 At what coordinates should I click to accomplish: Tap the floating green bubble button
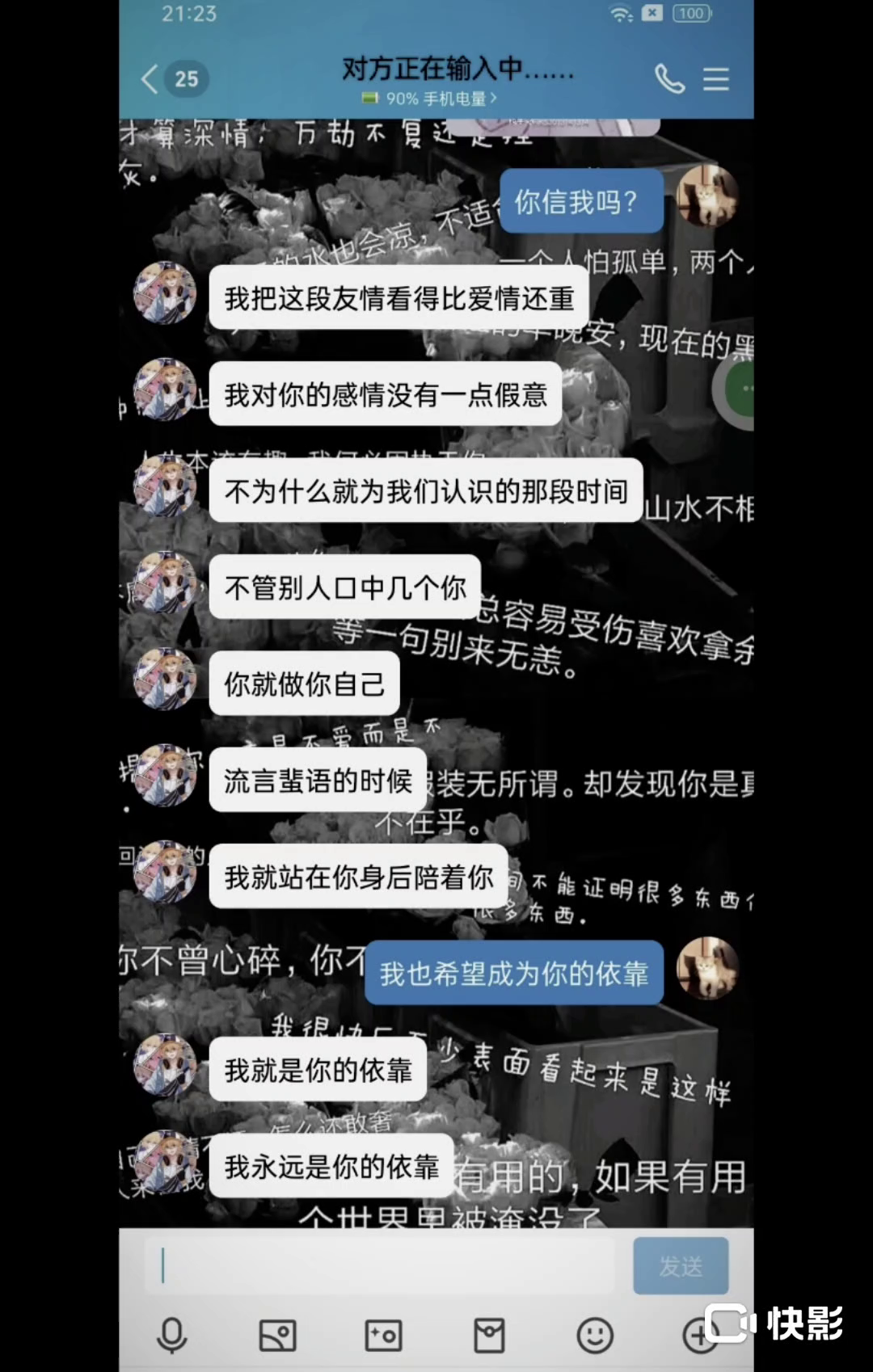point(736,389)
